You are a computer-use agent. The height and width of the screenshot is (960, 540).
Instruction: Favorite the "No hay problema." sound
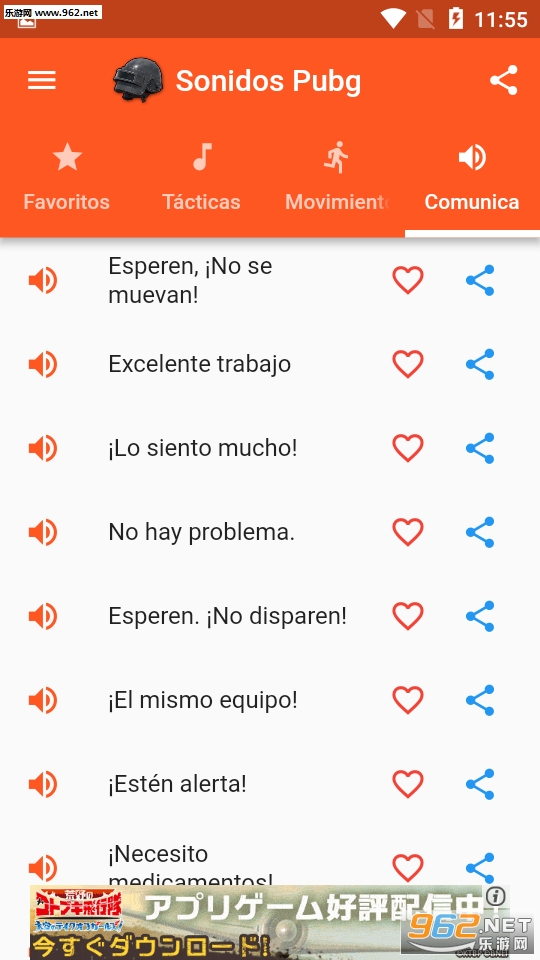coord(408,532)
